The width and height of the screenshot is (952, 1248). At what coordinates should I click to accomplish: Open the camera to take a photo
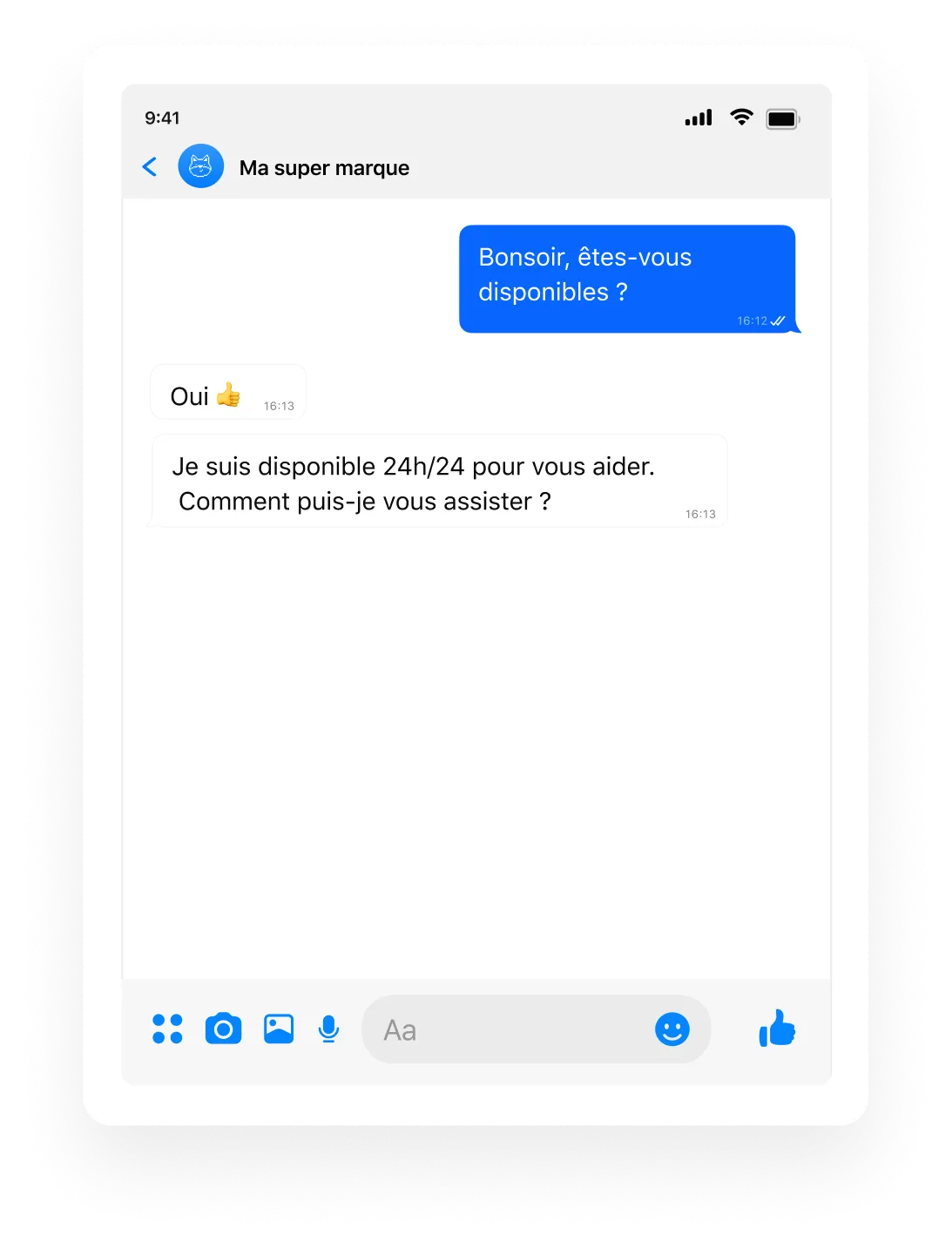coord(223,1029)
